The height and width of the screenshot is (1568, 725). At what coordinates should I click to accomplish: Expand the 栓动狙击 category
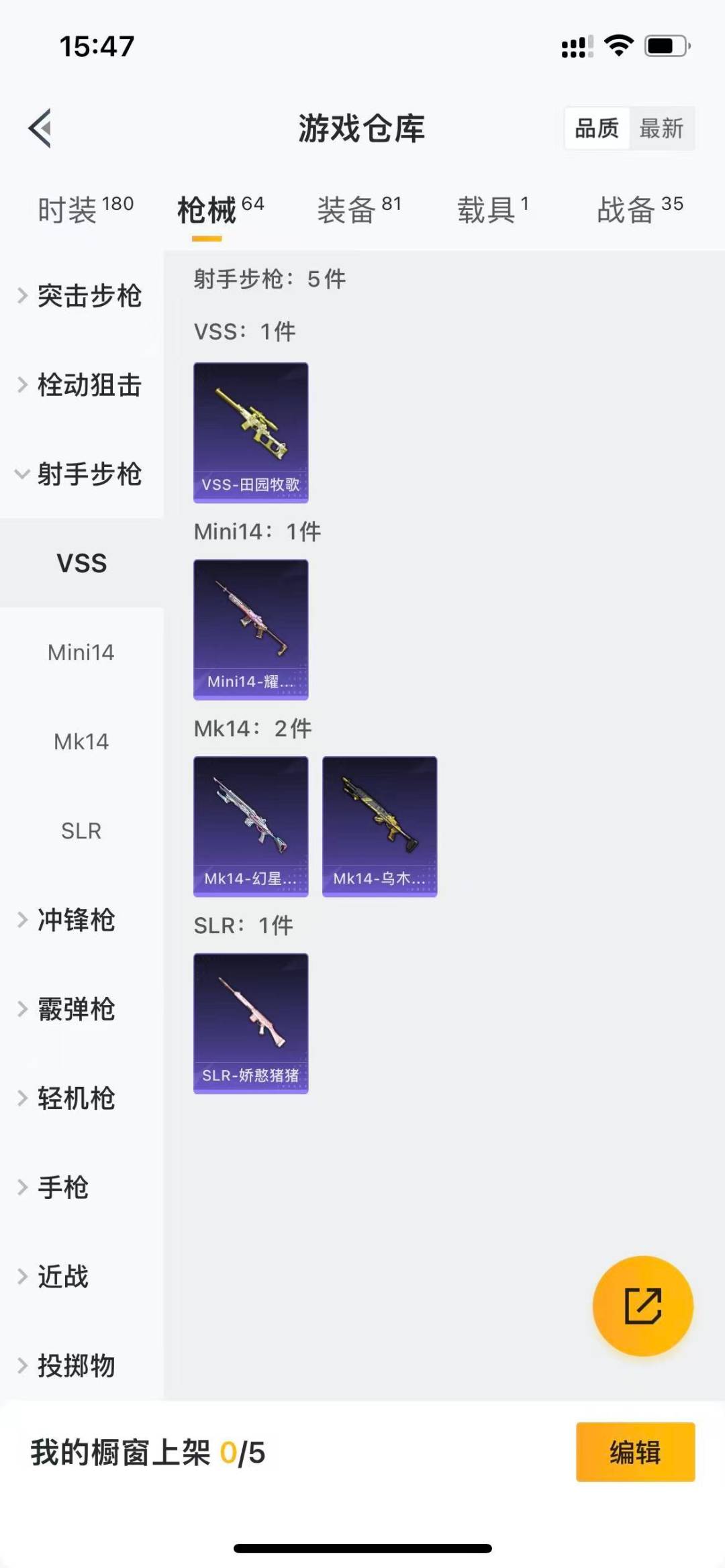(x=81, y=385)
